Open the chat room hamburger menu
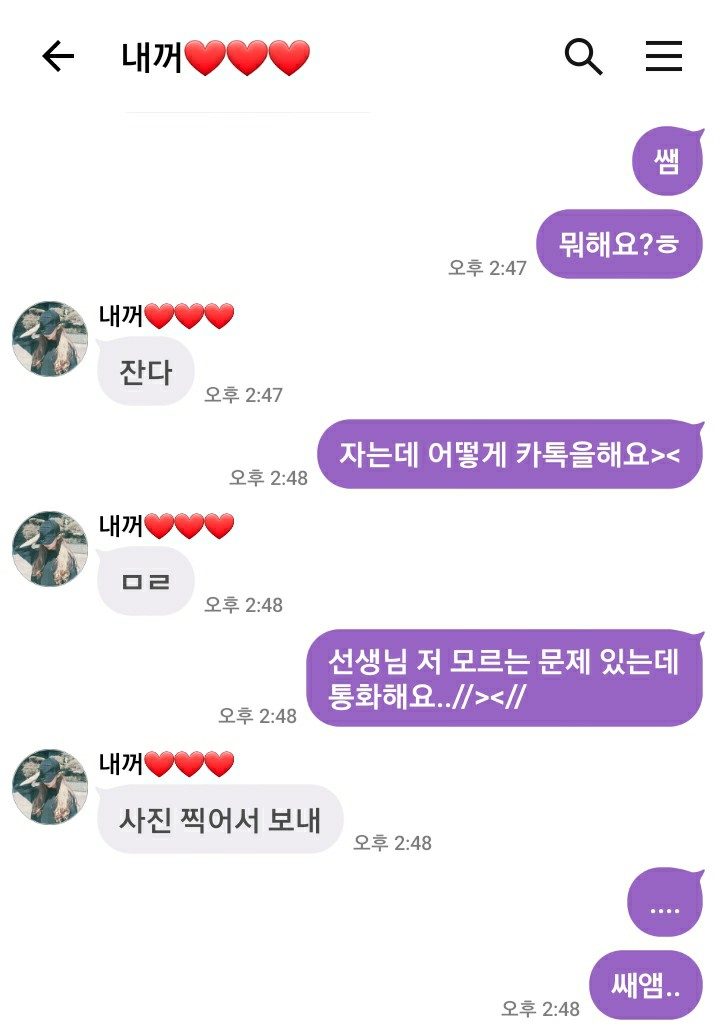The width and height of the screenshot is (720, 1031). coord(663,57)
